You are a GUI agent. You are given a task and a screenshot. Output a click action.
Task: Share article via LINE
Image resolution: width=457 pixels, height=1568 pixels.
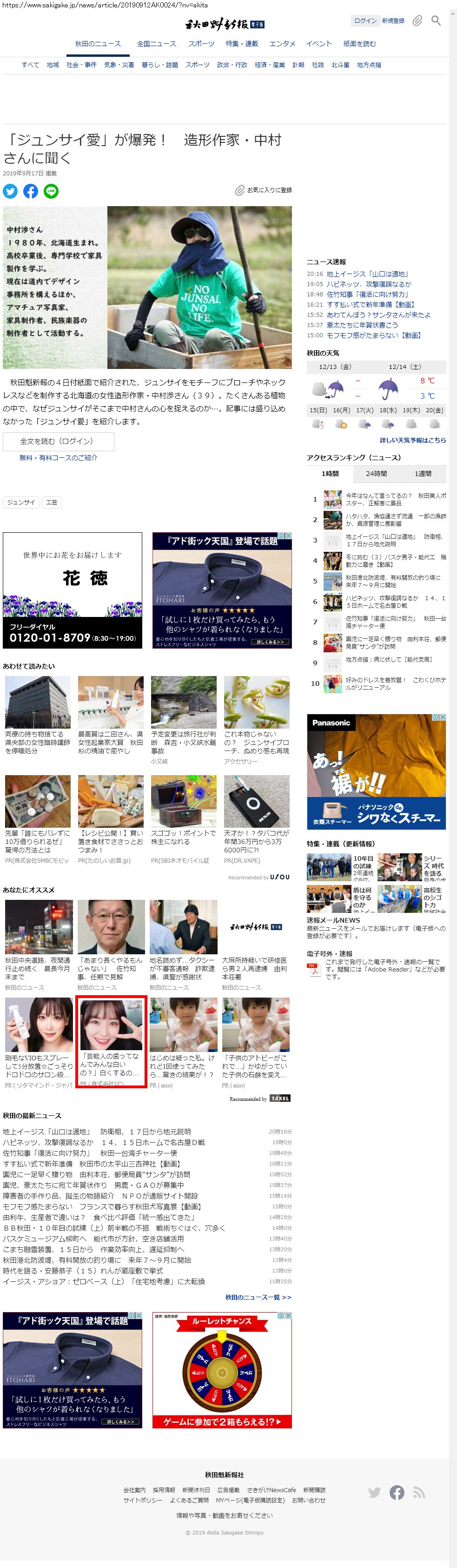click(x=51, y=191)
